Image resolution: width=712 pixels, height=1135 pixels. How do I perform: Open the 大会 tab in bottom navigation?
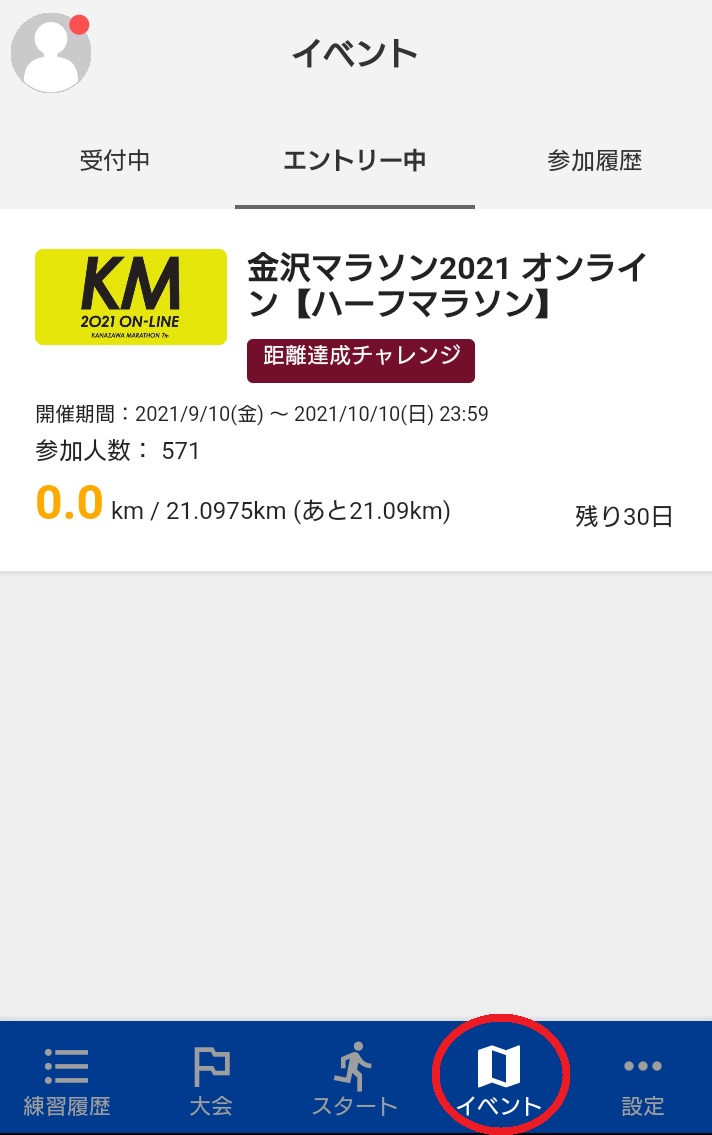click(x=211, y=1080)
